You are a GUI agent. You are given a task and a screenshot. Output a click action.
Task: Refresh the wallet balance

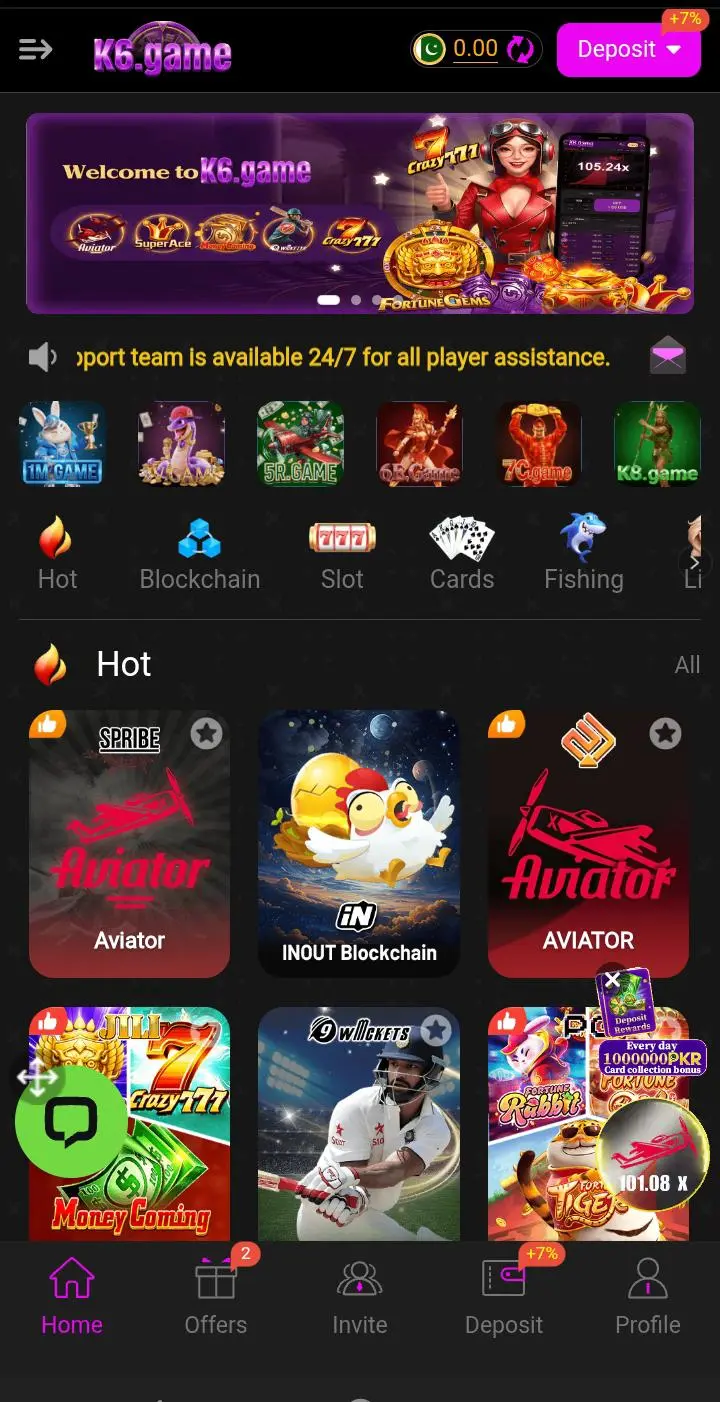(520, 49)
